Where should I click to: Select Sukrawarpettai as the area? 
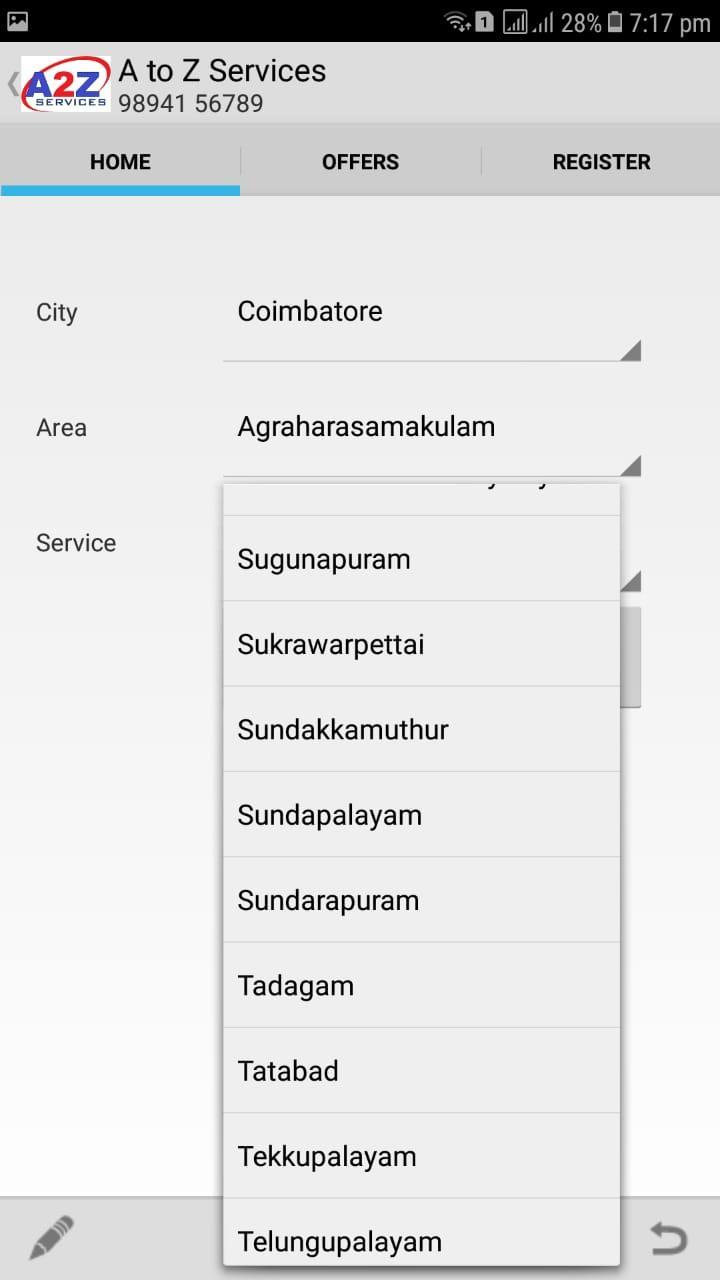(420, 644)
